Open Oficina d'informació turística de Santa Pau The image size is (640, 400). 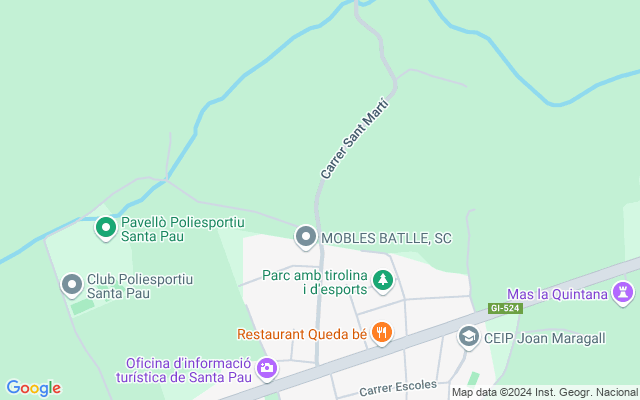[x=267, y=369]
